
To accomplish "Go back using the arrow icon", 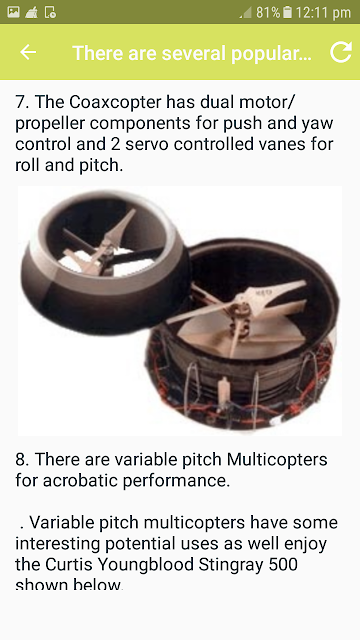I will 28,52.
